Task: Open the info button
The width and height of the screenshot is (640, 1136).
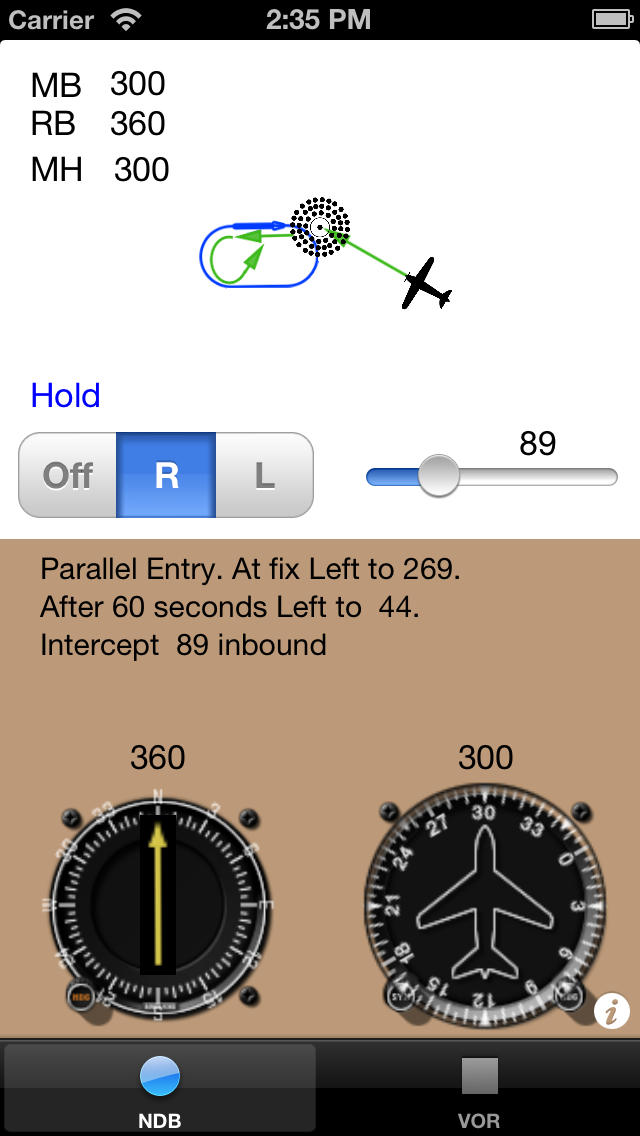Action: (612, 1011)
